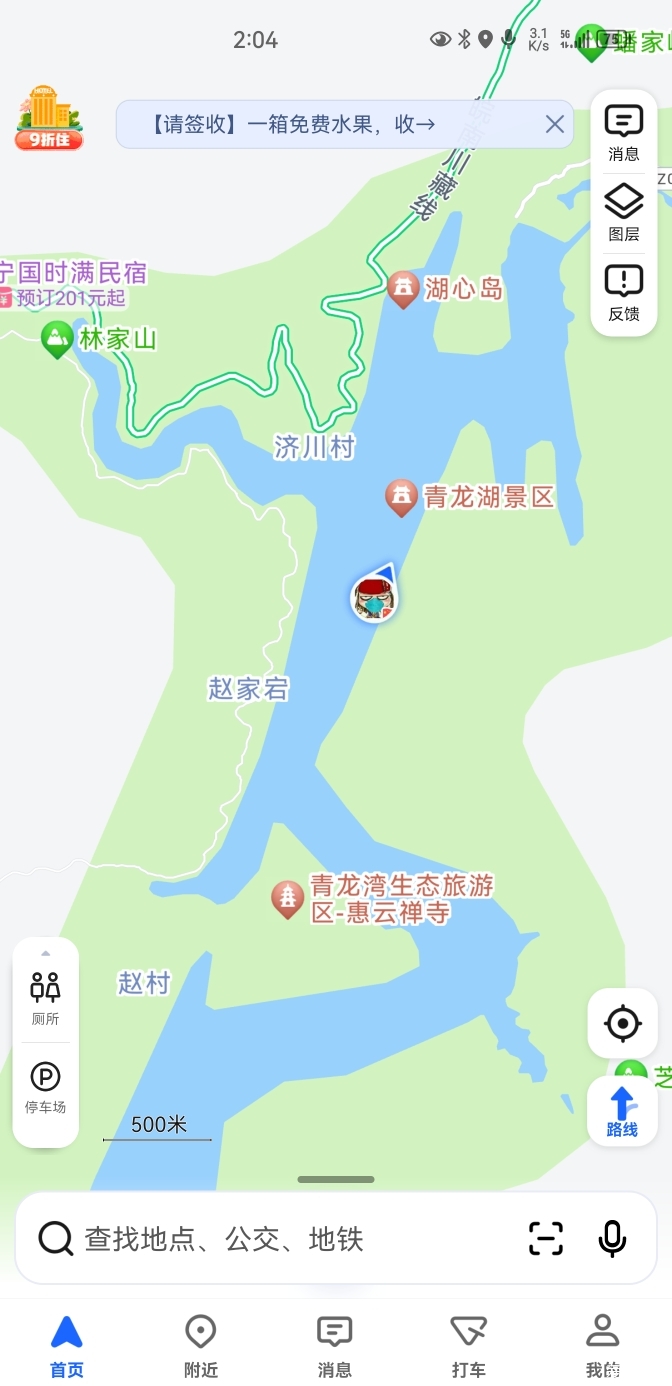Find nearby 停车场 parking lots
Image resolution: width=672 pixels, height=1386 pixels.
pos(45,1088)
